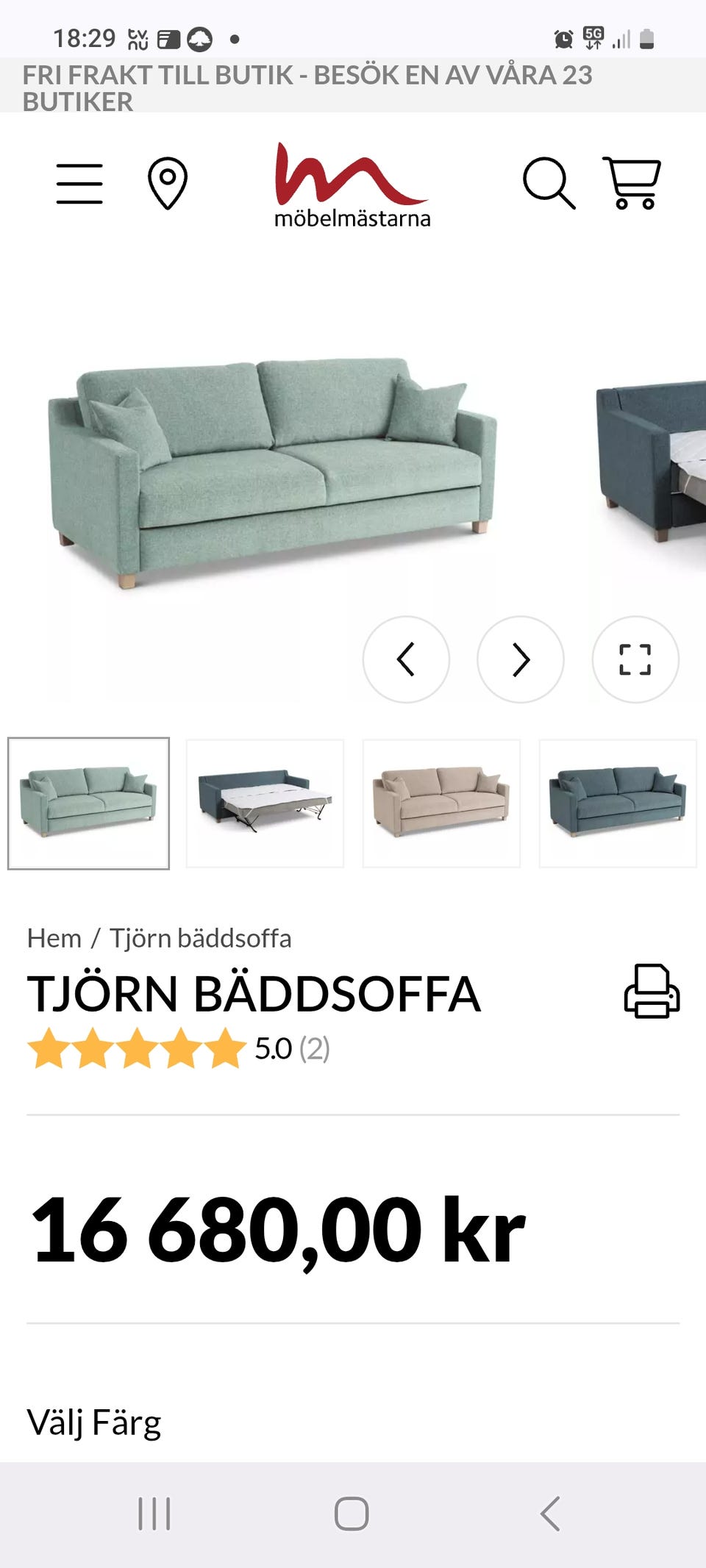Go to the möbelmästarna homepage

pos(352,185)
